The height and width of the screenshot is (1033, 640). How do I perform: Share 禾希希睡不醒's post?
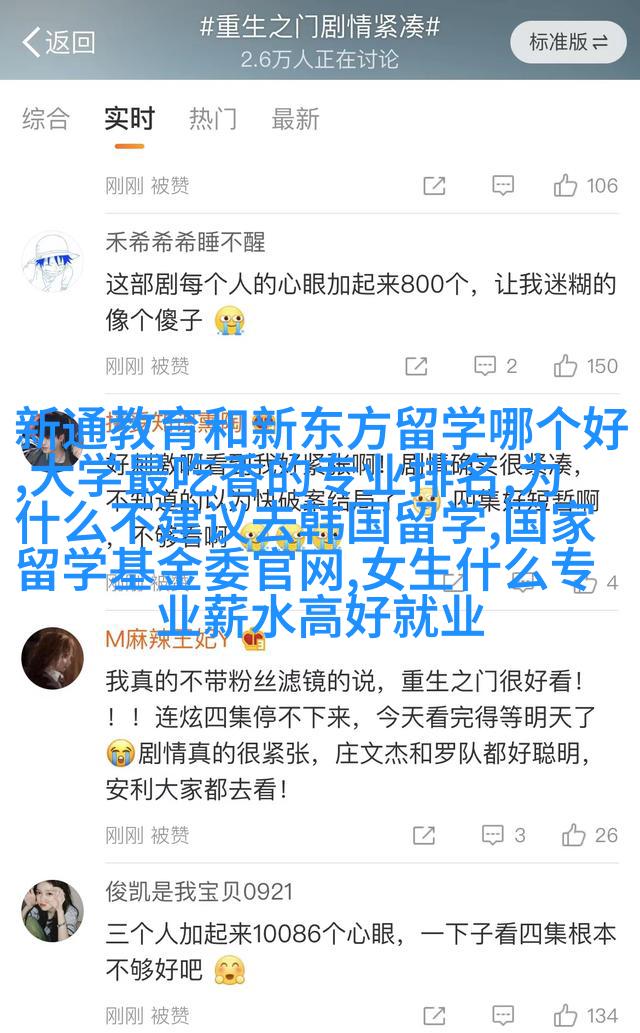point(417,366)
